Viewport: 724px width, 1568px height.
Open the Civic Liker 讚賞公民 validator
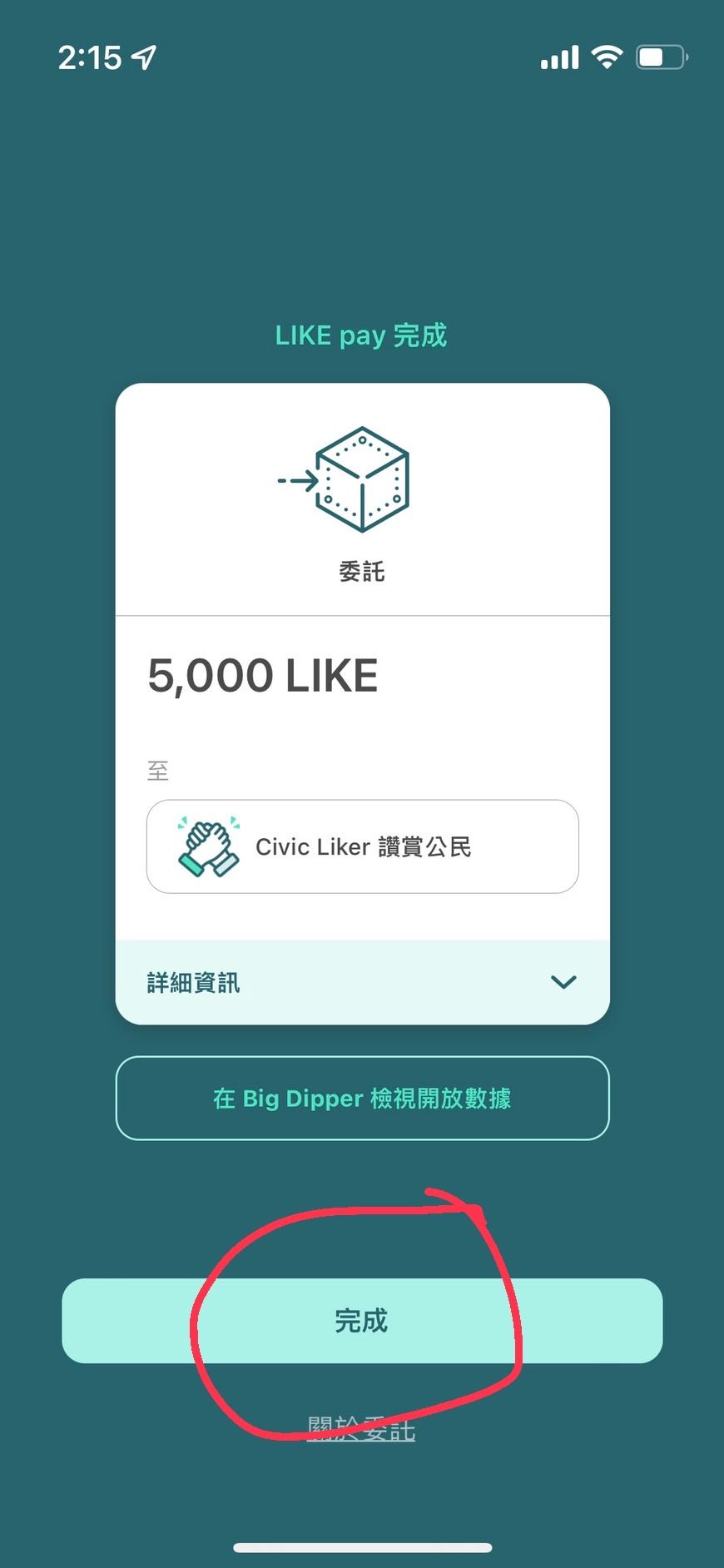pos(362,846)
